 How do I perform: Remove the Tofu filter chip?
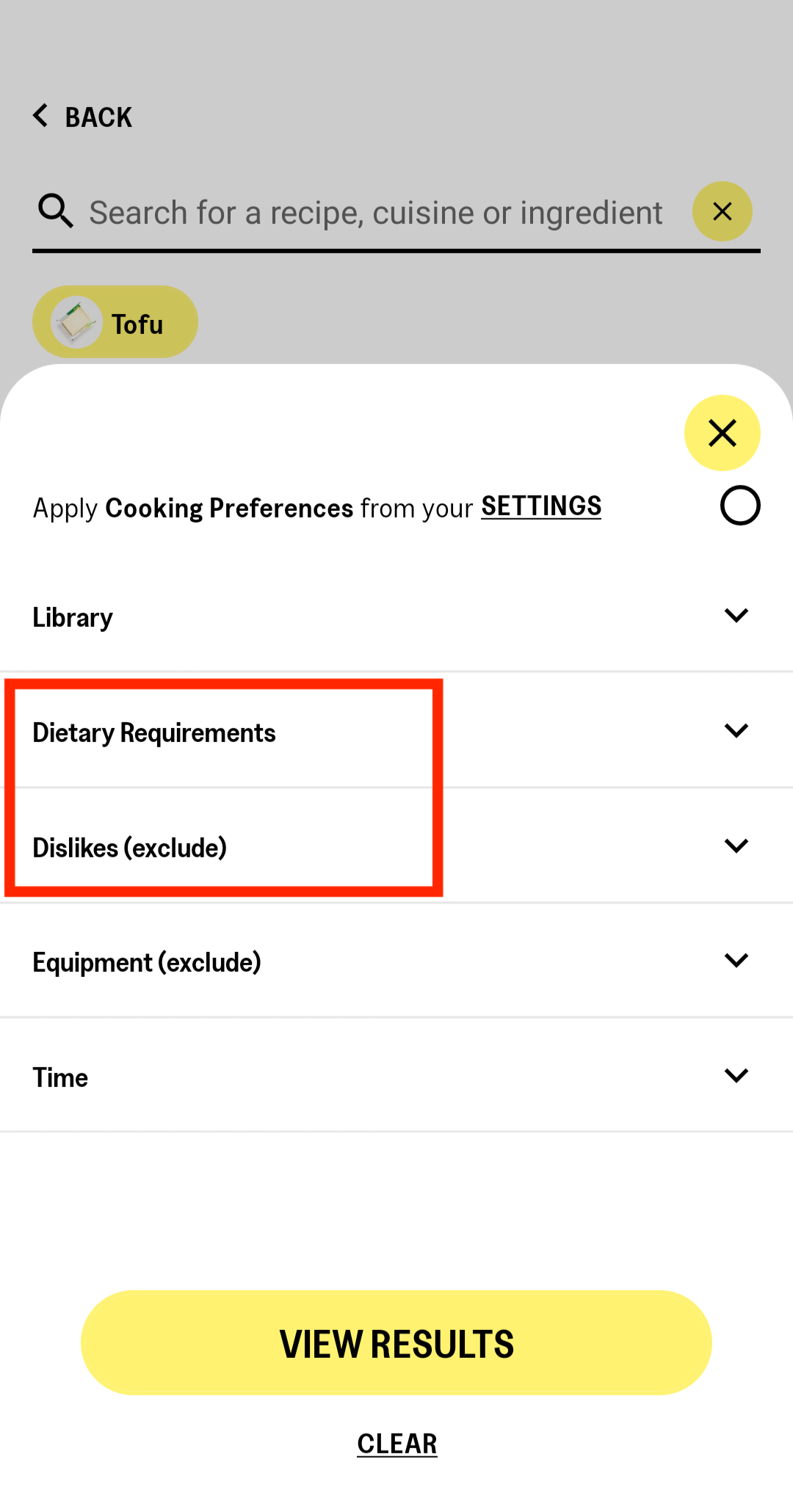pyautogui.click(x=115, y=321)
